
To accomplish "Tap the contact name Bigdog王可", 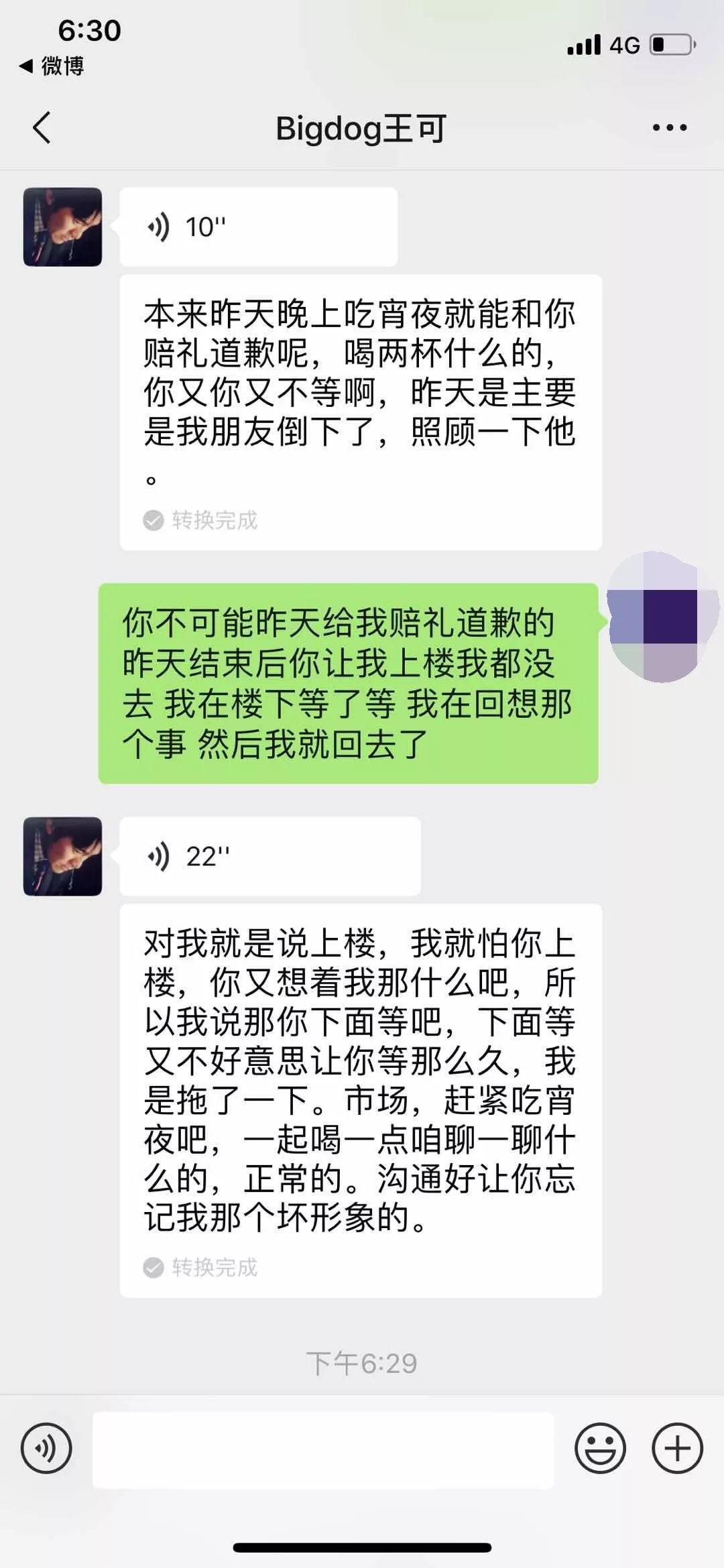I will (362, 127).
